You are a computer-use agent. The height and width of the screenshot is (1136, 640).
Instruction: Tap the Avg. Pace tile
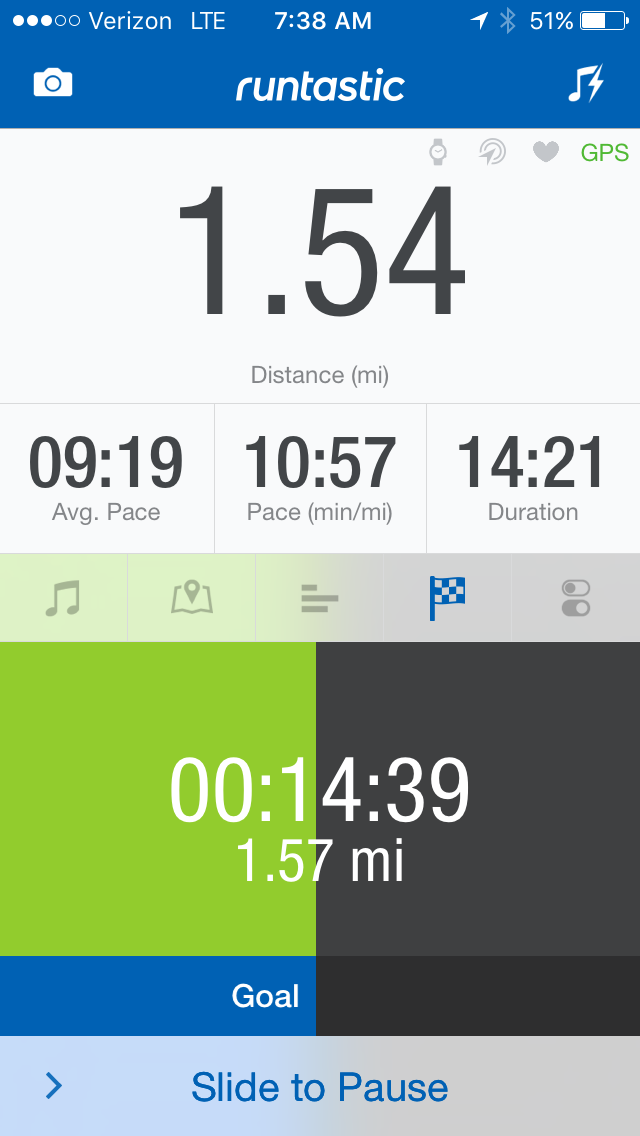click(106, 478)
